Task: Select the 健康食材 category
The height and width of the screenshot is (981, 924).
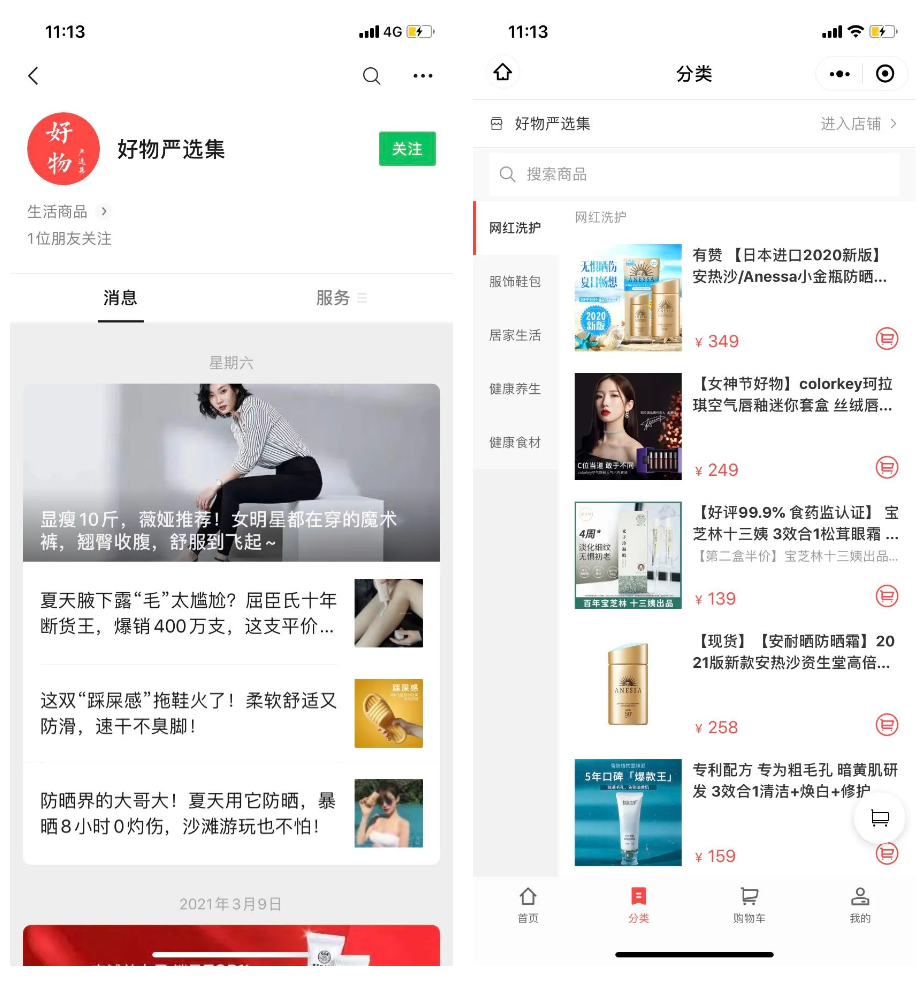Action: coord(515,442)
